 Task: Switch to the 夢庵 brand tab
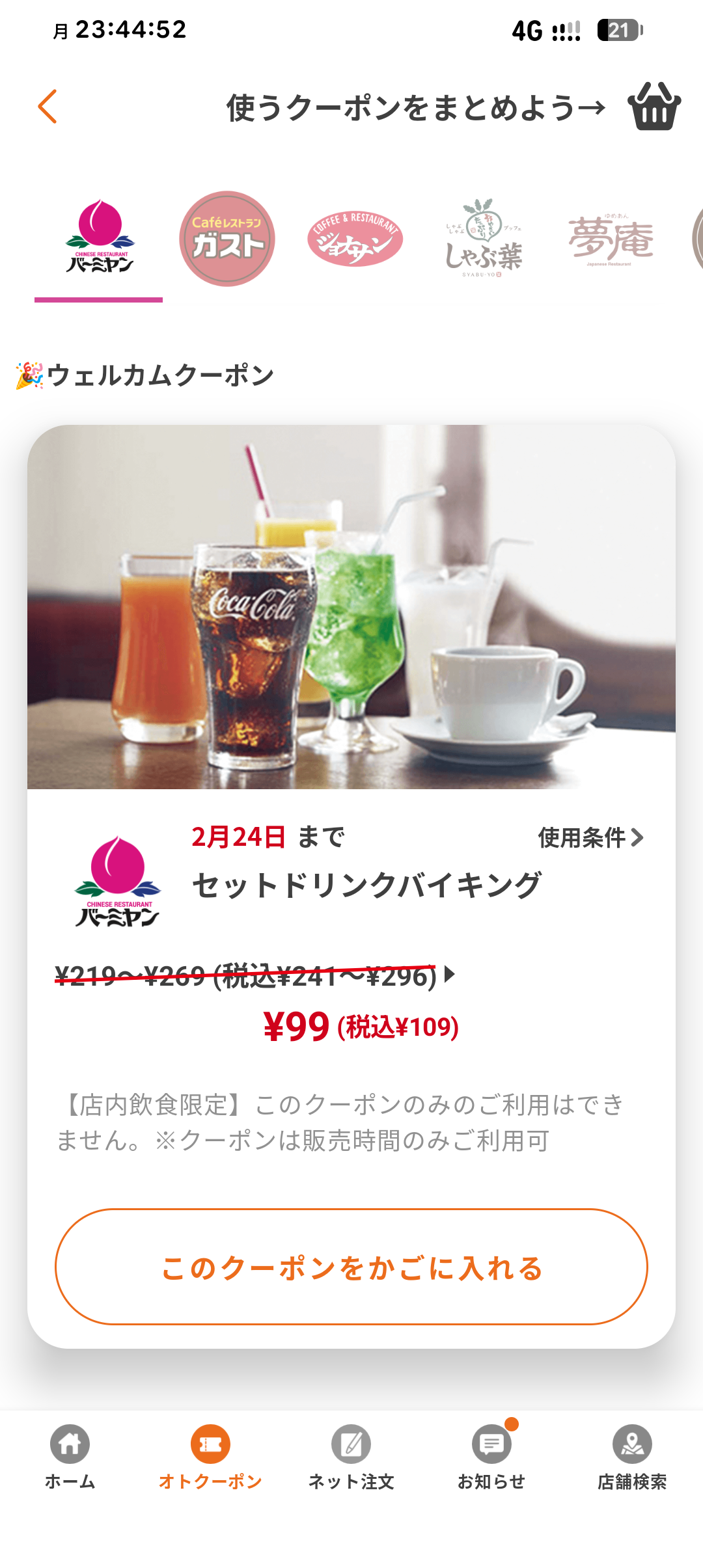pos(611,239)
